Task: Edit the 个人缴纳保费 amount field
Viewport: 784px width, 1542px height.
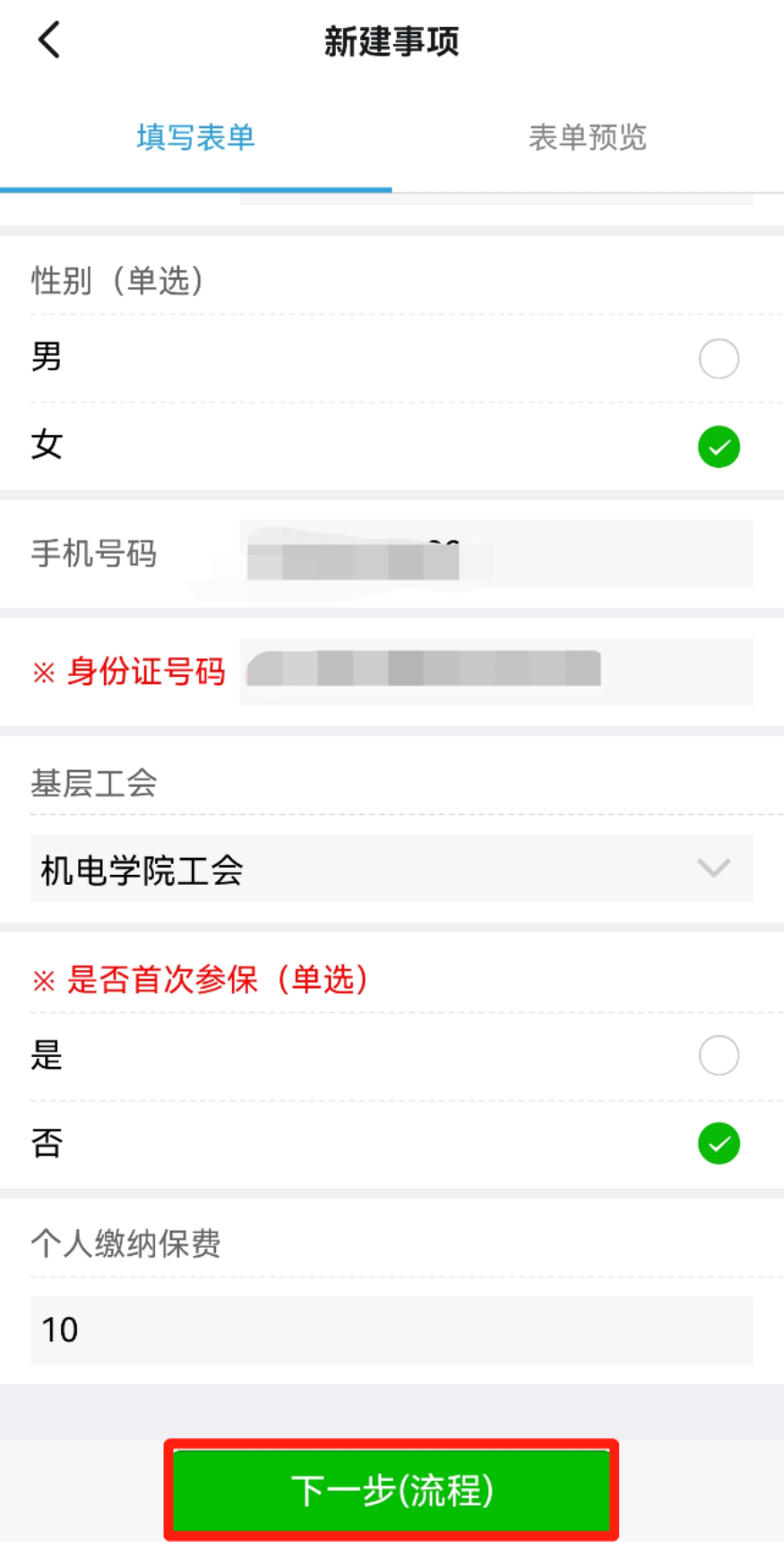Action: (392, 1330)
